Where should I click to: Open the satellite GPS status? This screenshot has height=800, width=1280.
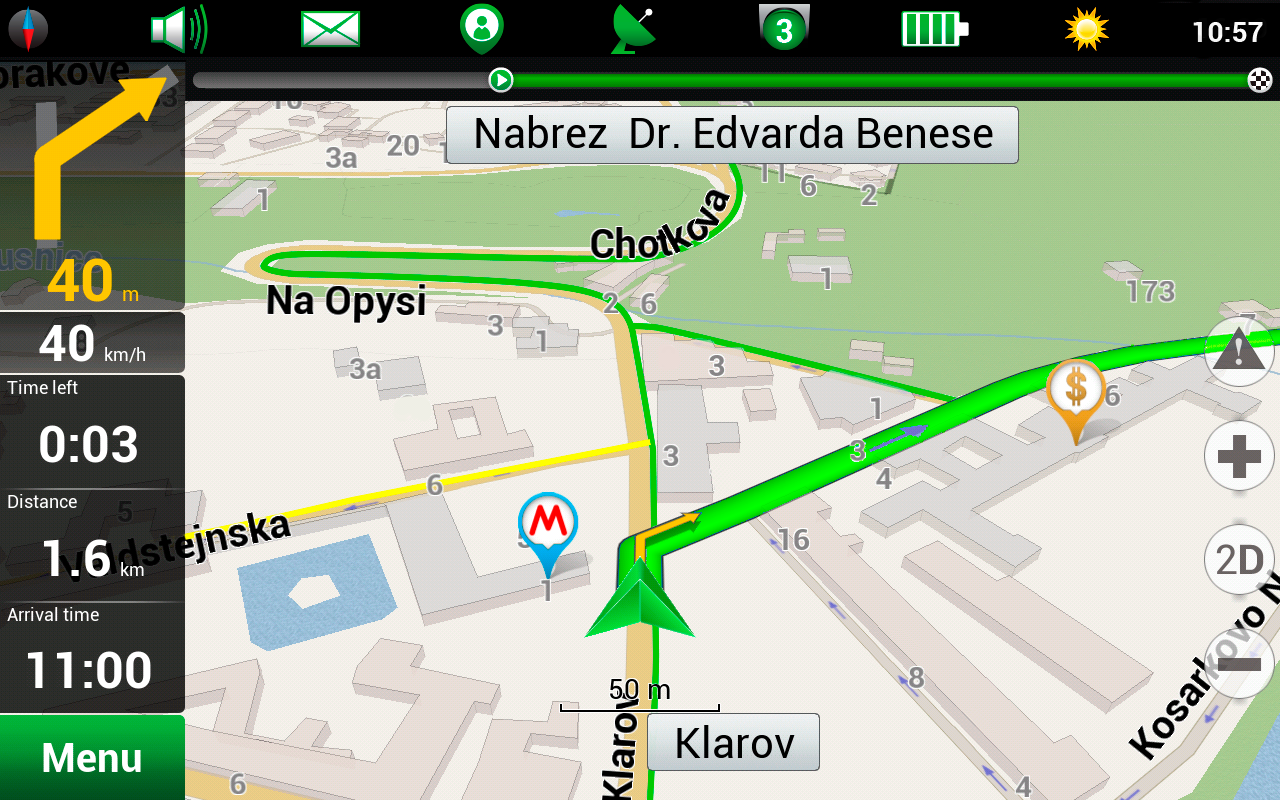(x=633, y=29)
